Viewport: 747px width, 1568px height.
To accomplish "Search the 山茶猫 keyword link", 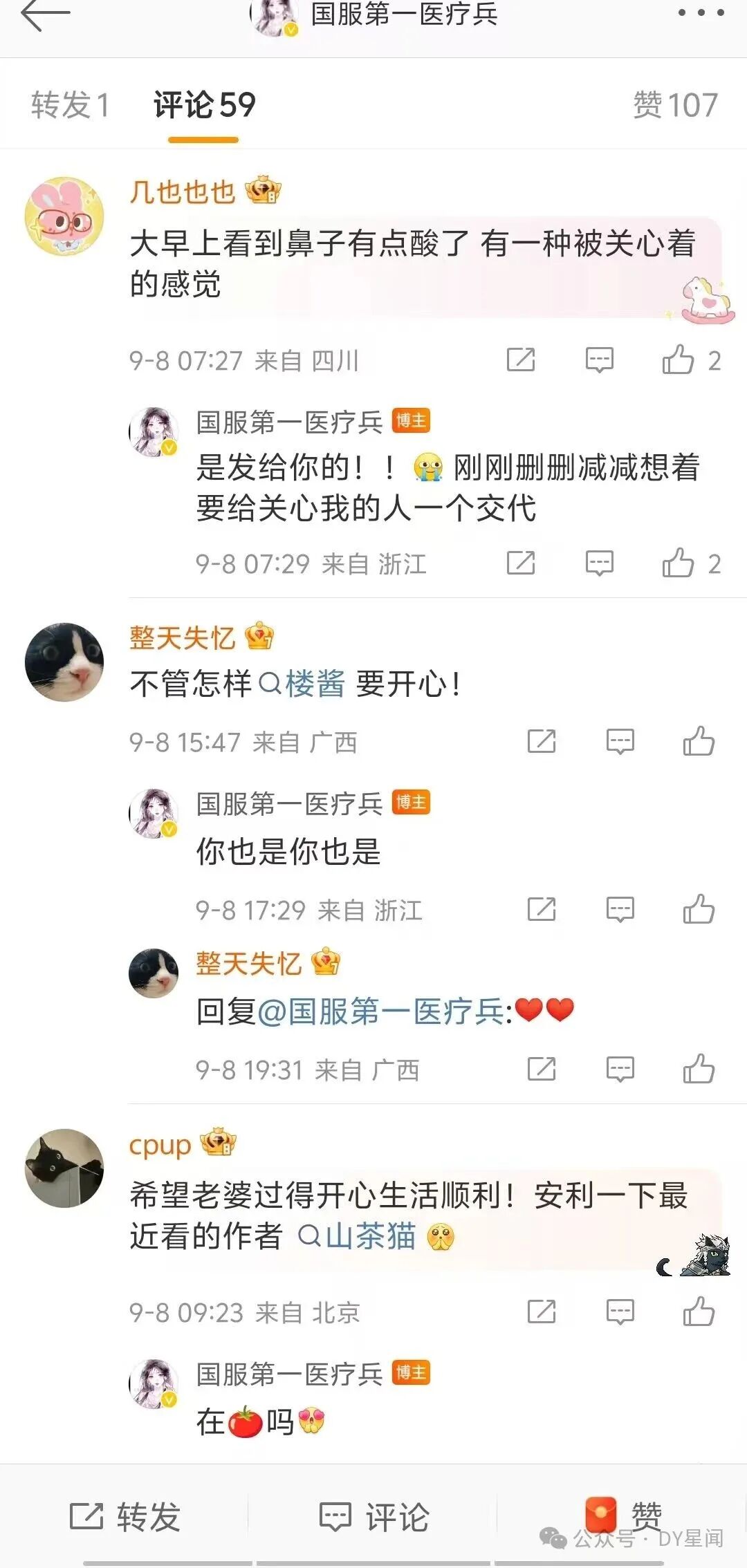I will tap(357, 1236).
